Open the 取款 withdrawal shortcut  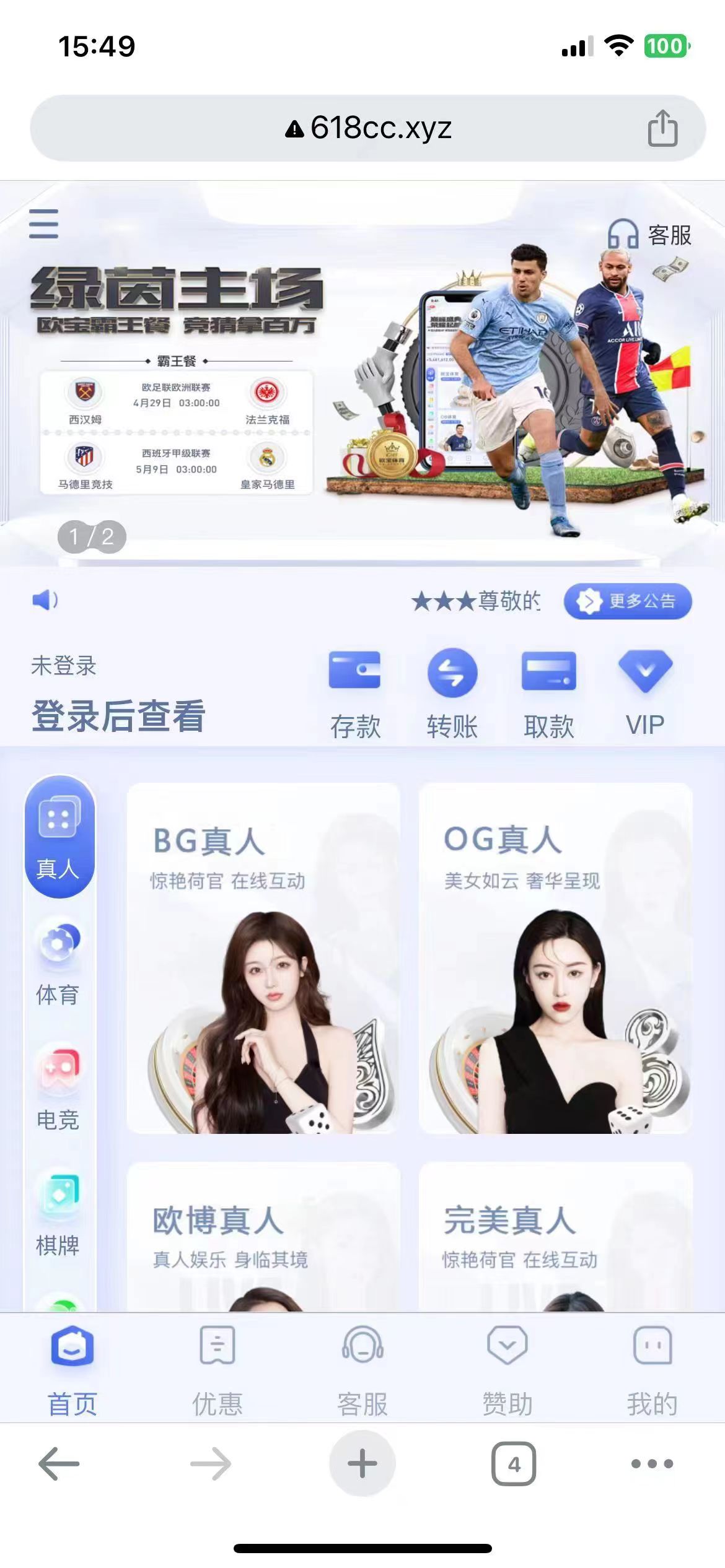[x=548, y=694]
